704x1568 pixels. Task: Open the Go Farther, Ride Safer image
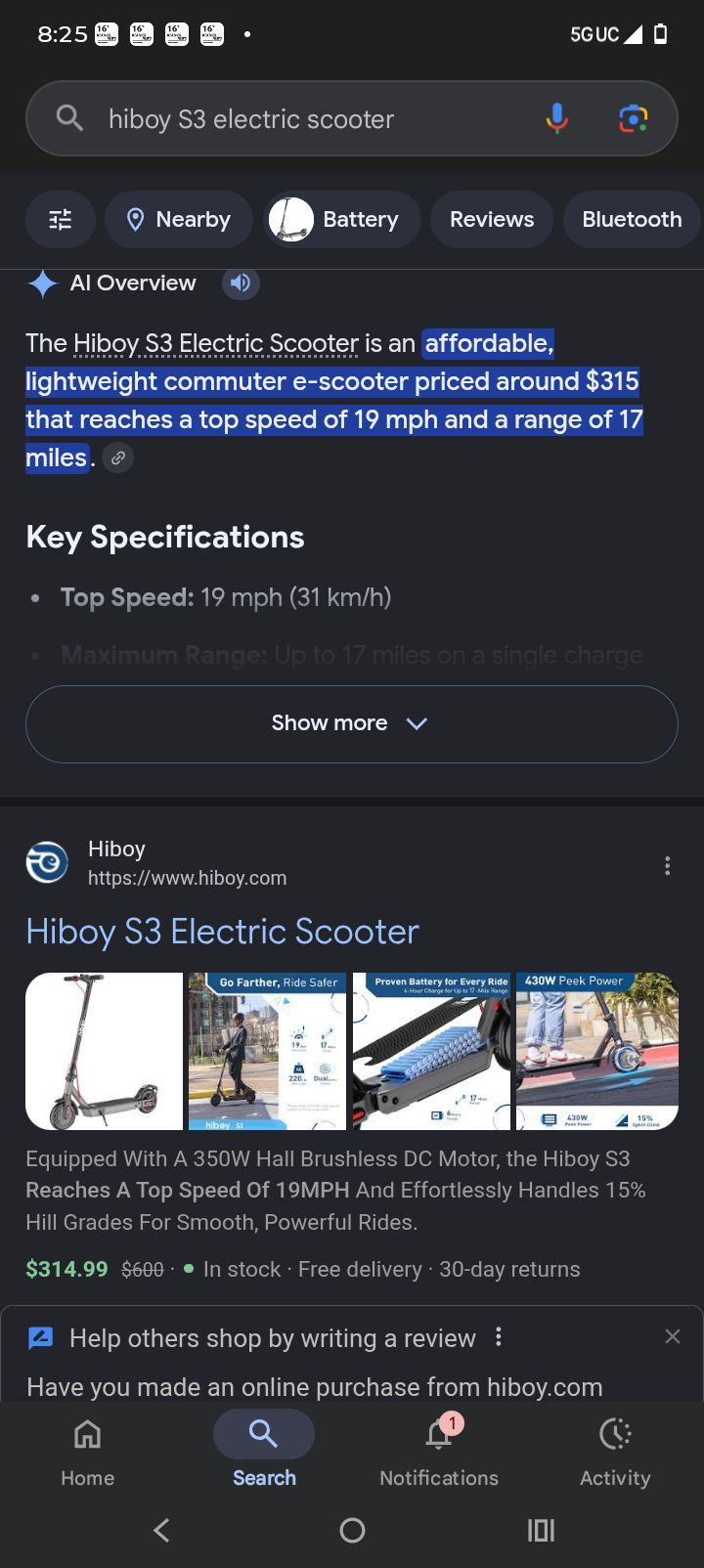(x=268, y=1051)
